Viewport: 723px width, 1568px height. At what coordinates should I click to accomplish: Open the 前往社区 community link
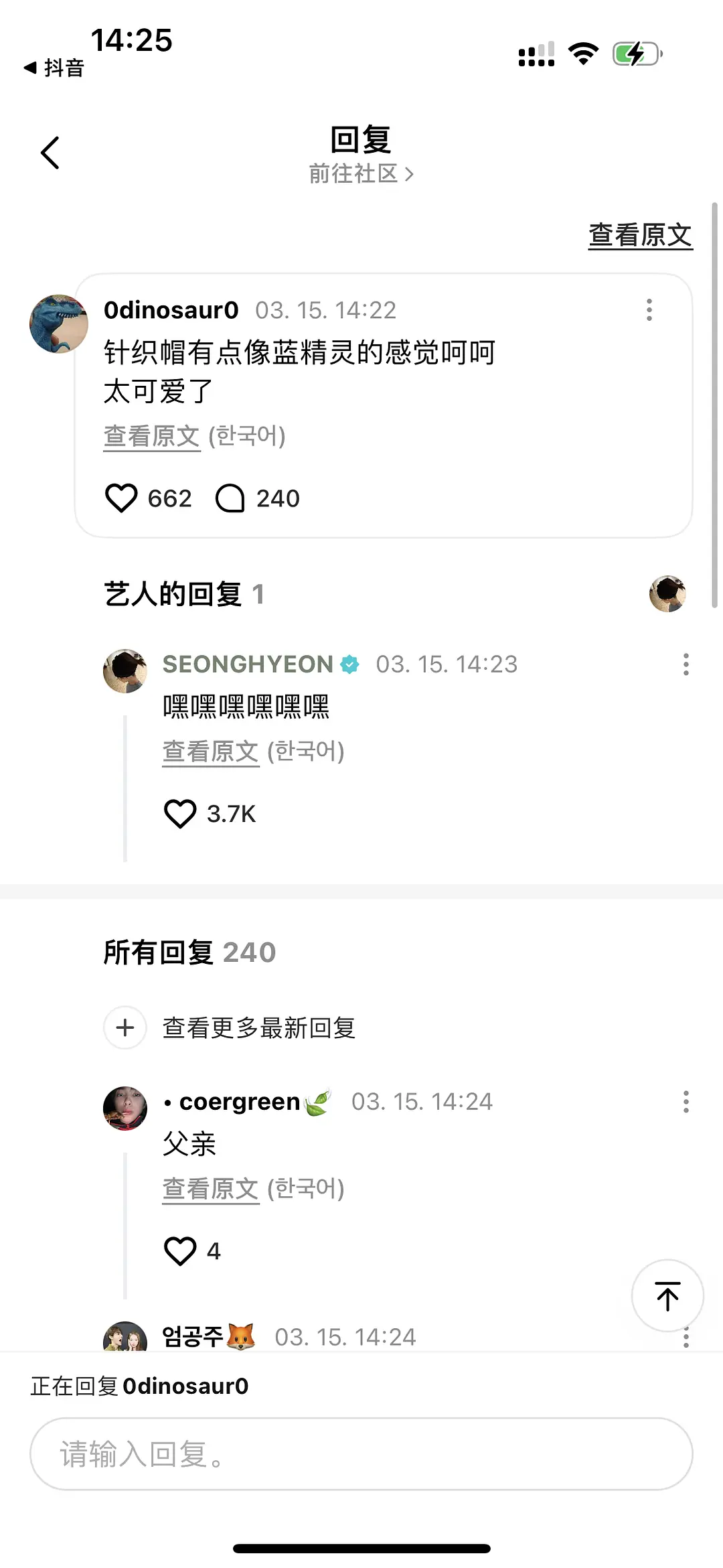pos(361,174)
